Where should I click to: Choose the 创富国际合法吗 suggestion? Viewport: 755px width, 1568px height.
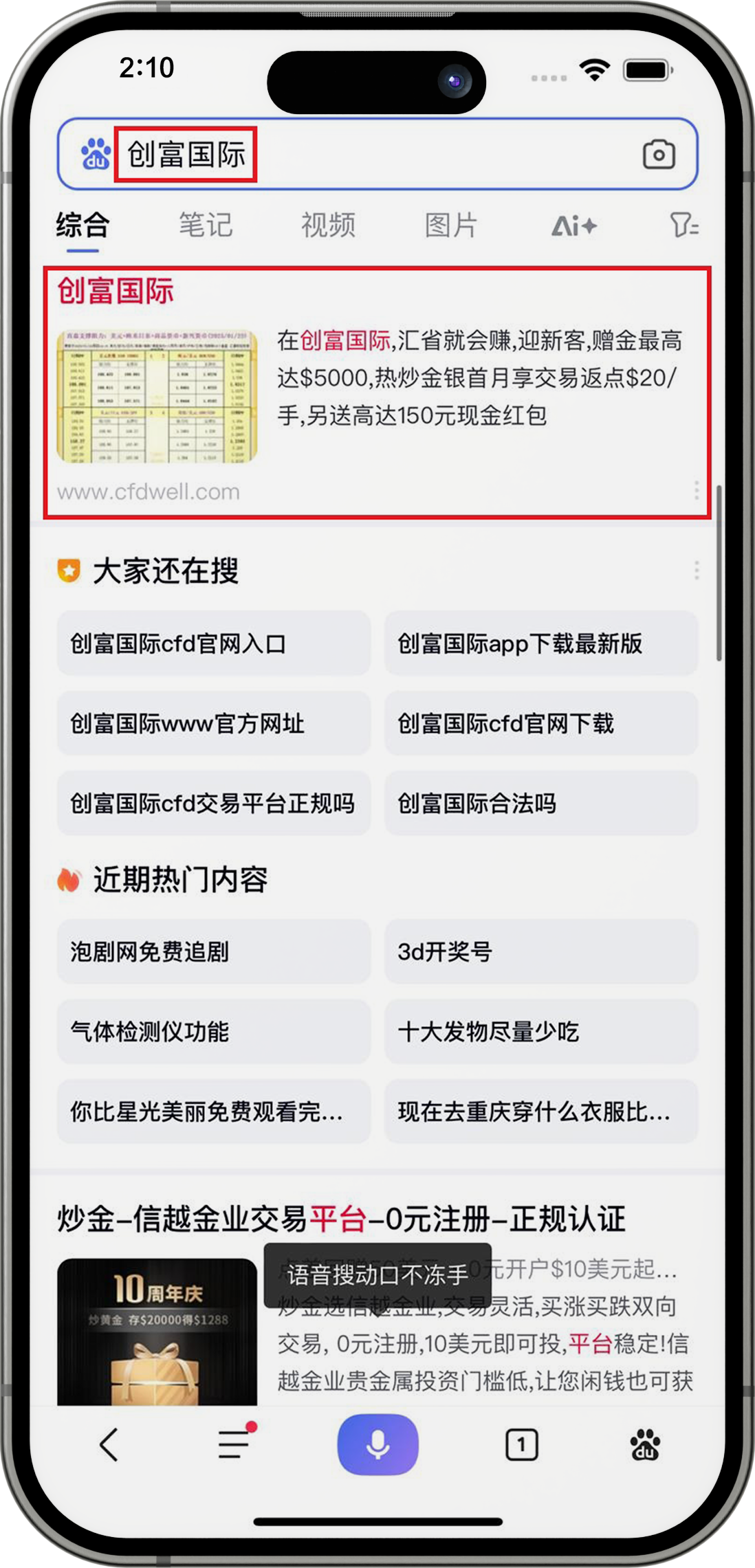point(540,804)
